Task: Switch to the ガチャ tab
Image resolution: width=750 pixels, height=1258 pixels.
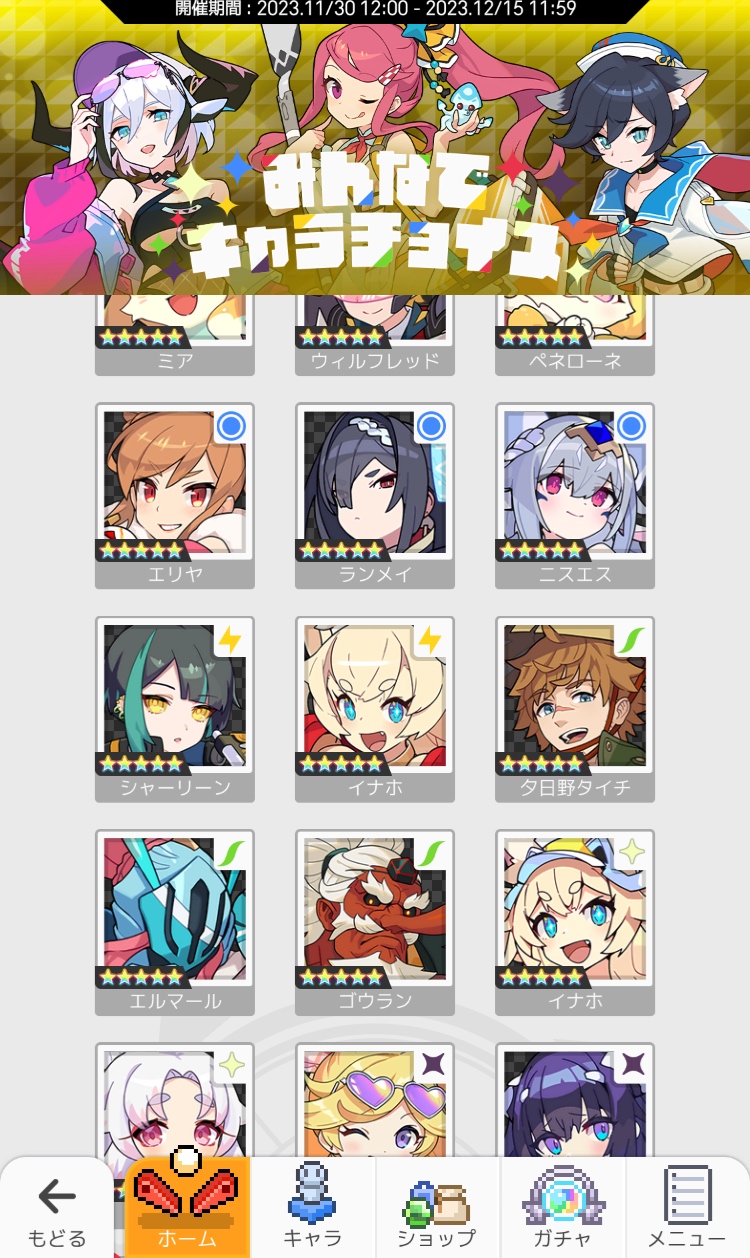Action: click(x=562, y=1208)
